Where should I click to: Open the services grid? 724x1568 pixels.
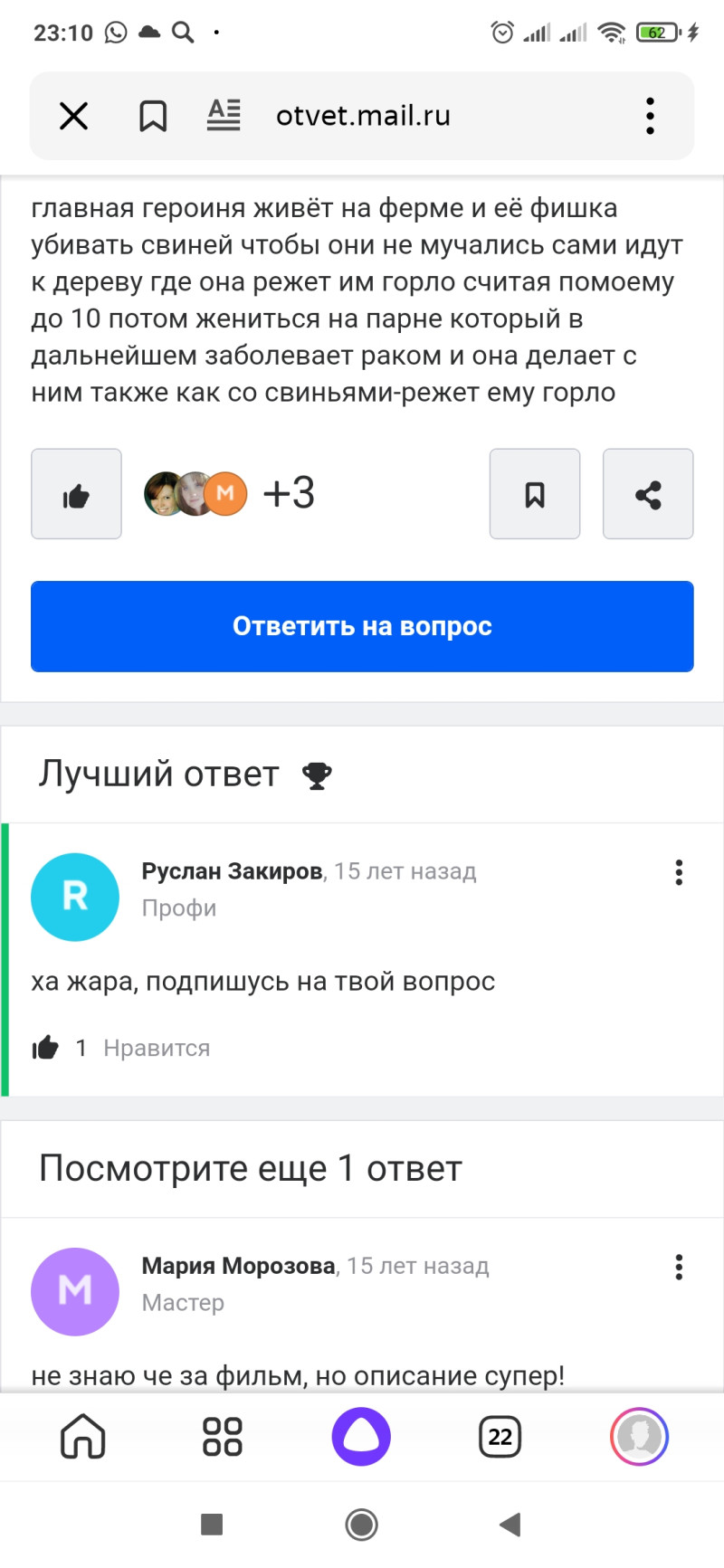[x=223, y=1437]
